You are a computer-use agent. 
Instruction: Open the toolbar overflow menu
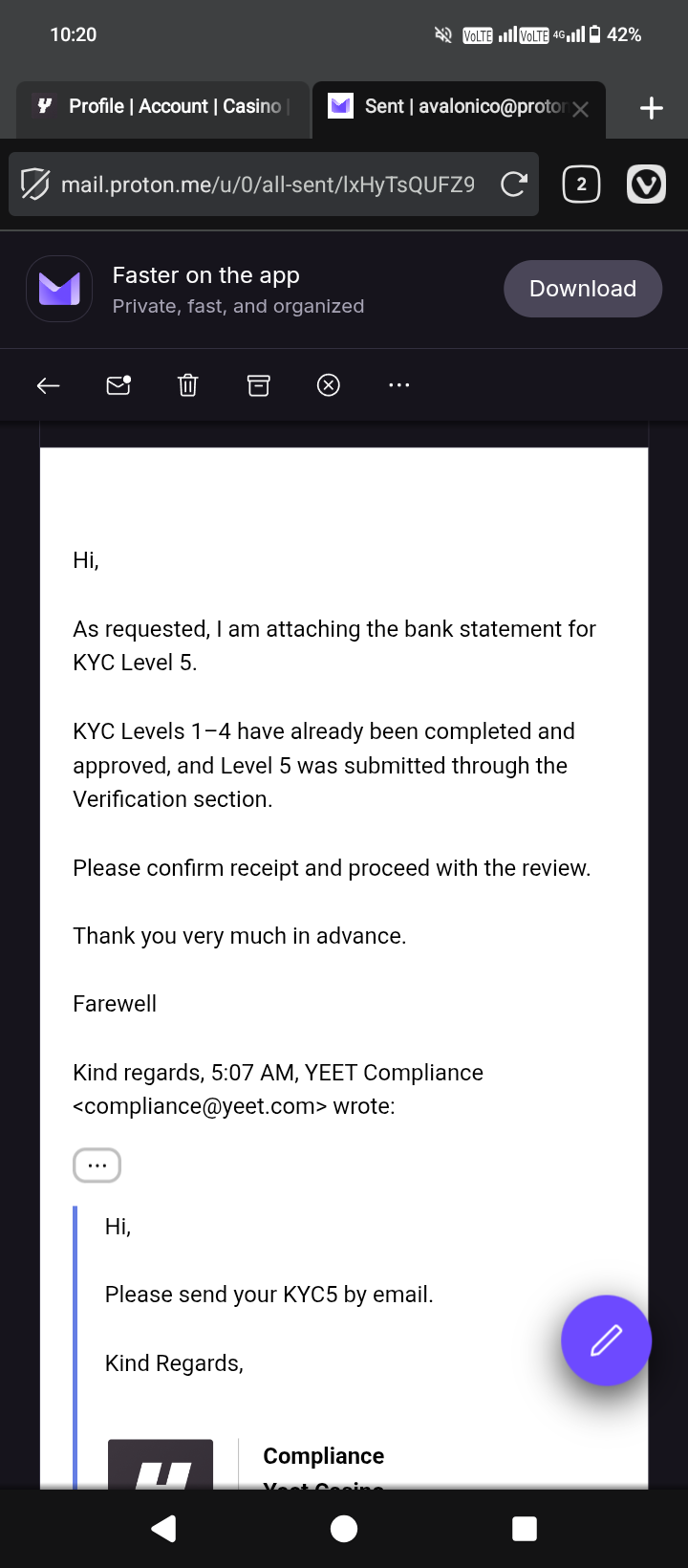399,385
